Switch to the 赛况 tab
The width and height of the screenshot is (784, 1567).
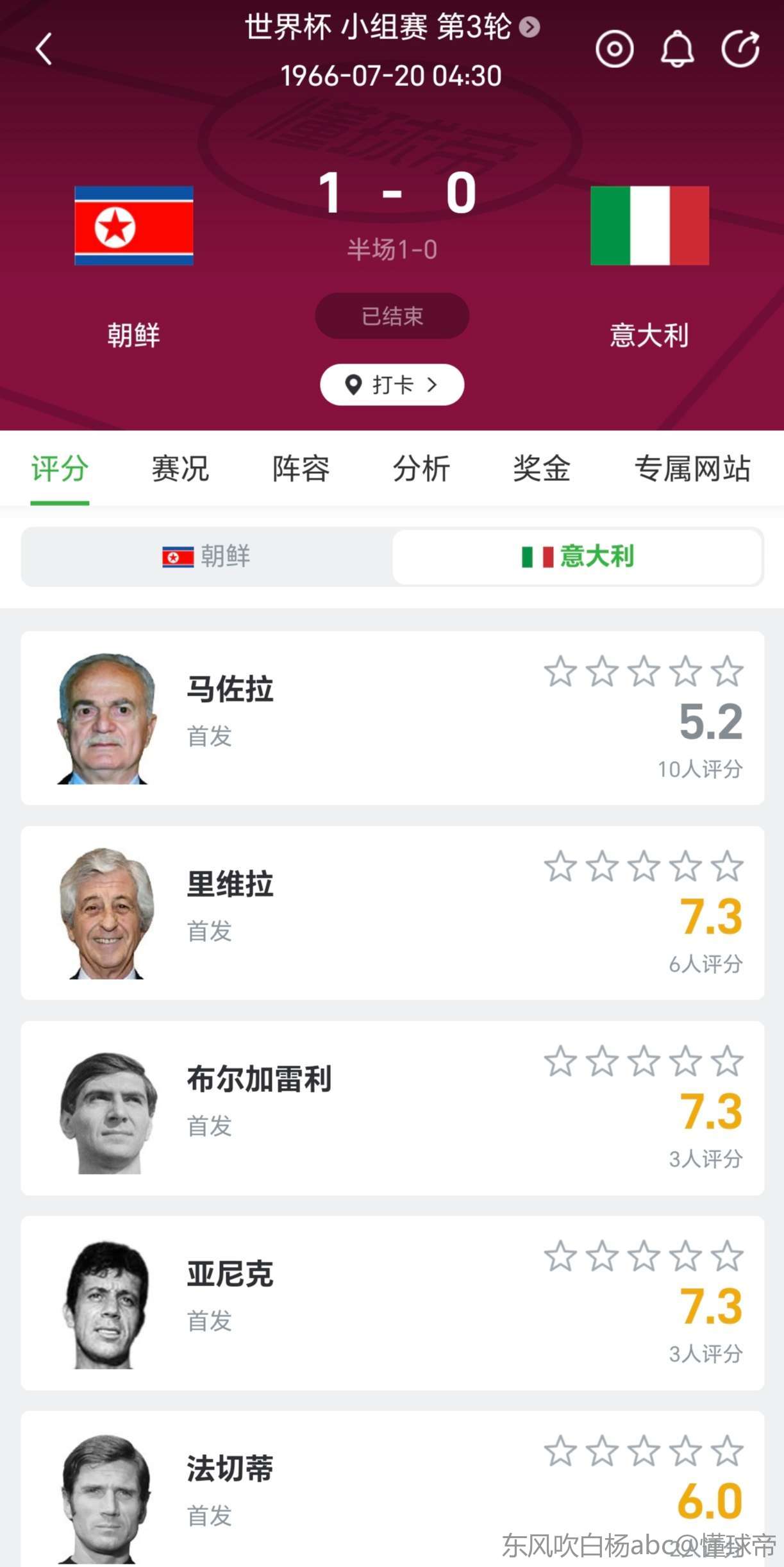180,469
